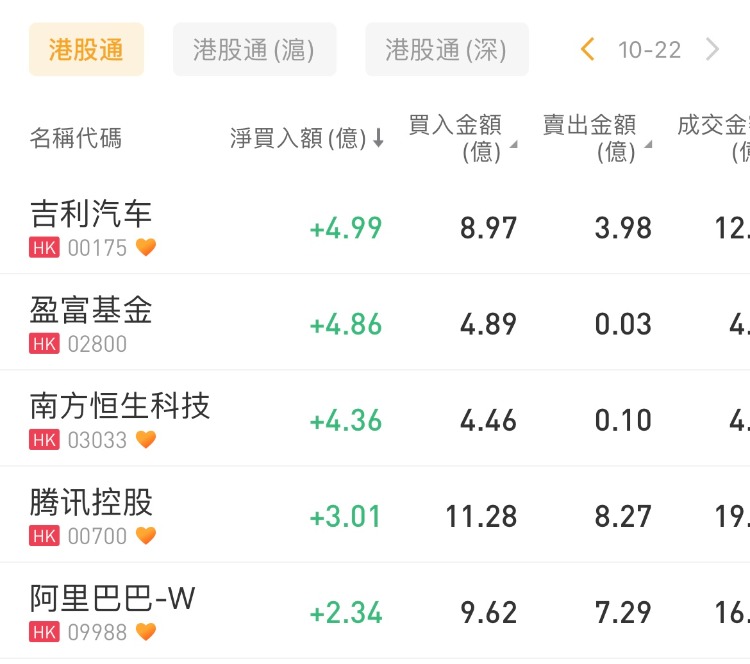Go to previous date with left arrow
The width and height of the screenshot is (750, 664).
(x=588, y=50)
